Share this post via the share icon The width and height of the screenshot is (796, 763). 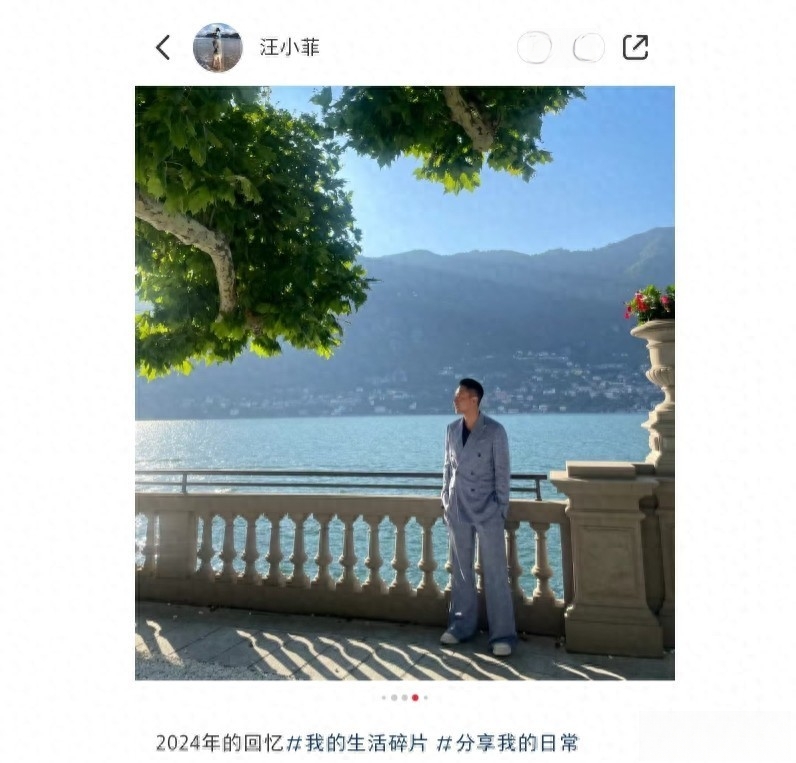tap(635, 47)
